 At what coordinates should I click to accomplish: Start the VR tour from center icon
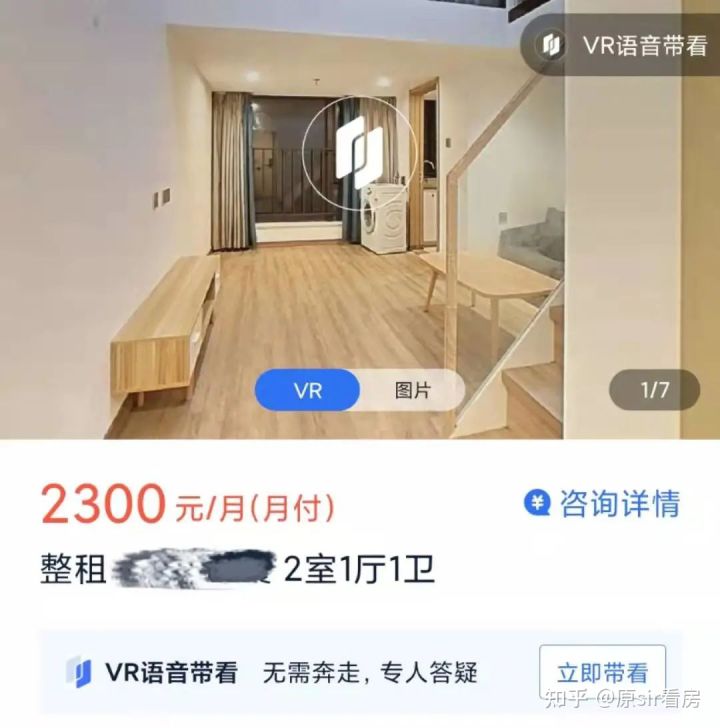pos(358,154)
